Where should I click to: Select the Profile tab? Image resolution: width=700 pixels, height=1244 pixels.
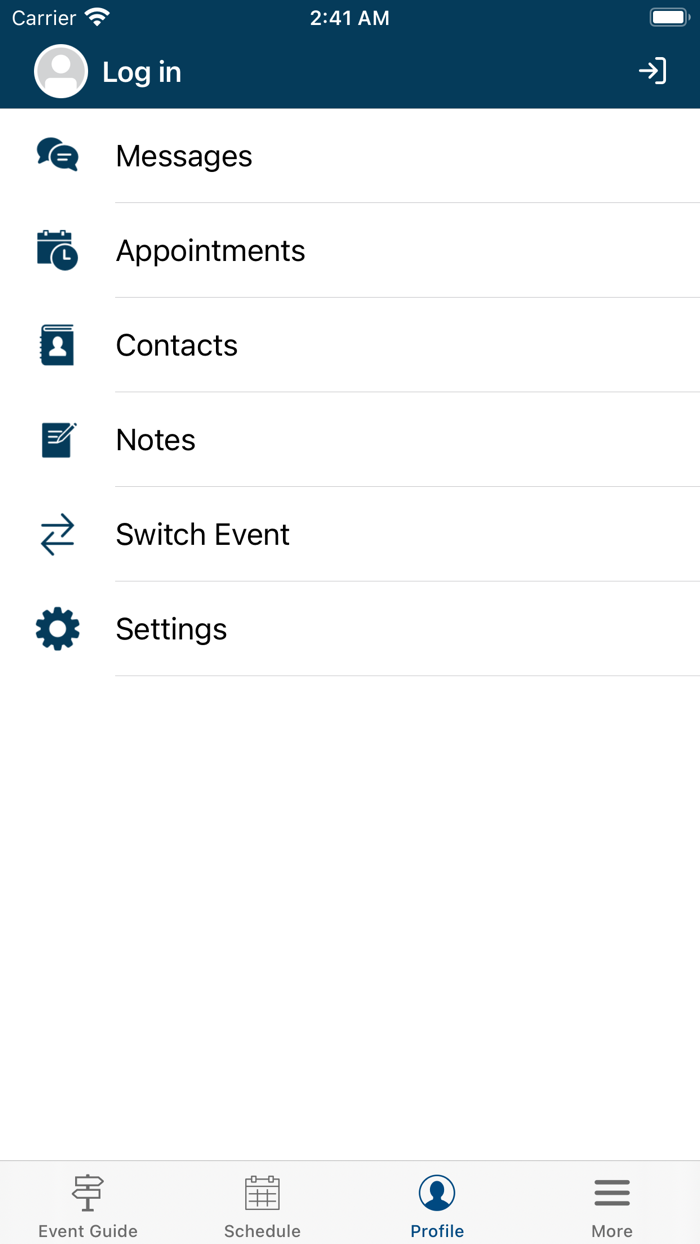tap(437, 1206)
